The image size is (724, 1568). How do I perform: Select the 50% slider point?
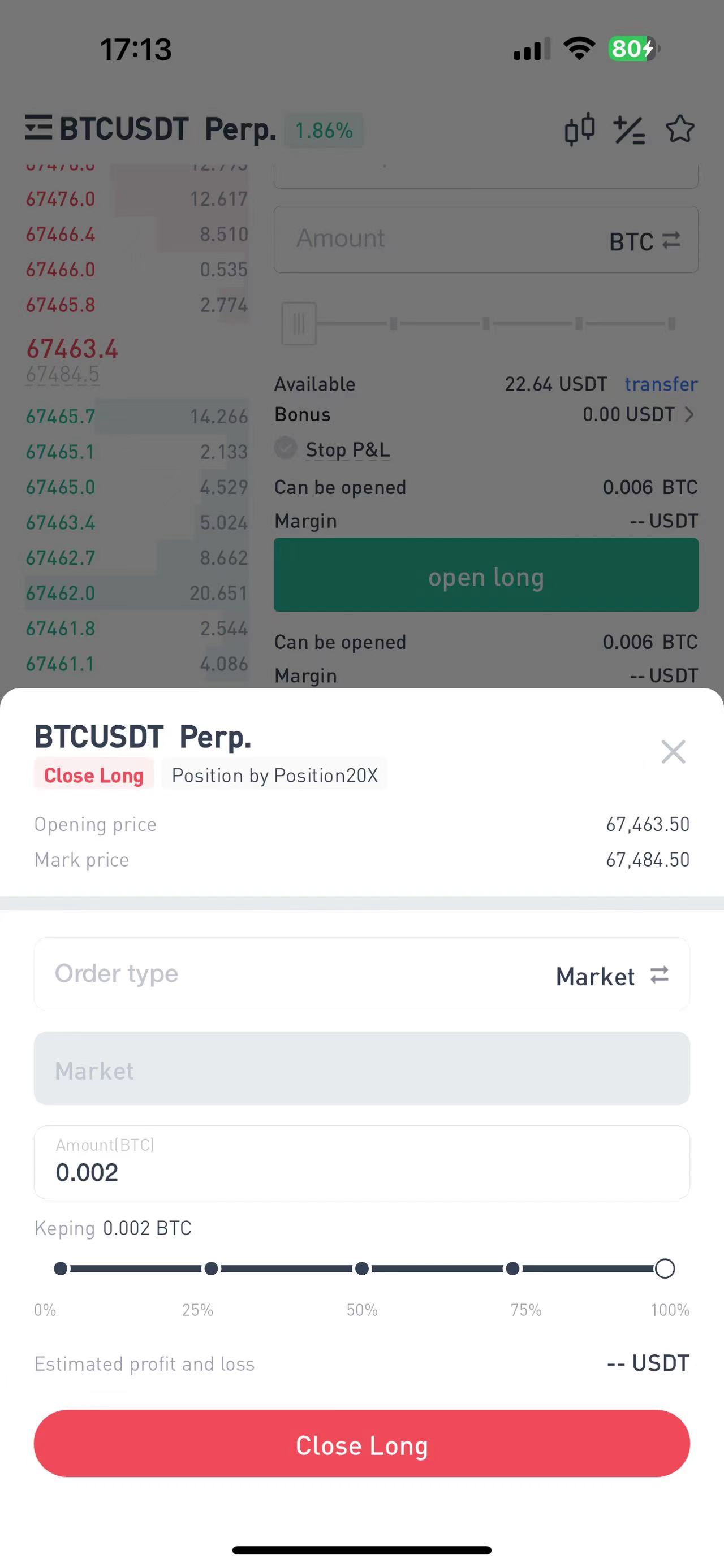point(361,1268)
